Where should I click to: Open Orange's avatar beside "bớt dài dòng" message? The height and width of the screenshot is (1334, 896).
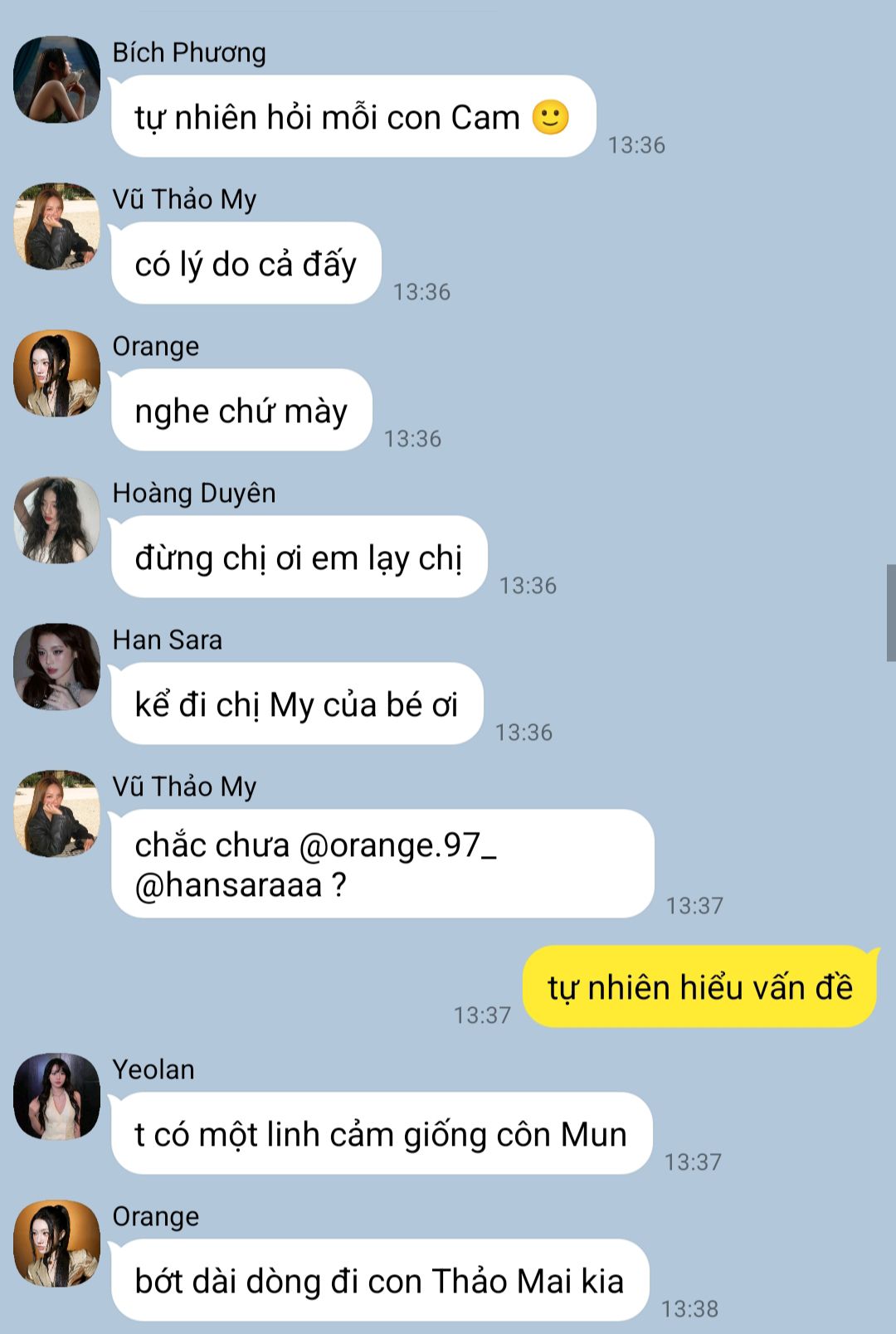(x=56, y=1244)
